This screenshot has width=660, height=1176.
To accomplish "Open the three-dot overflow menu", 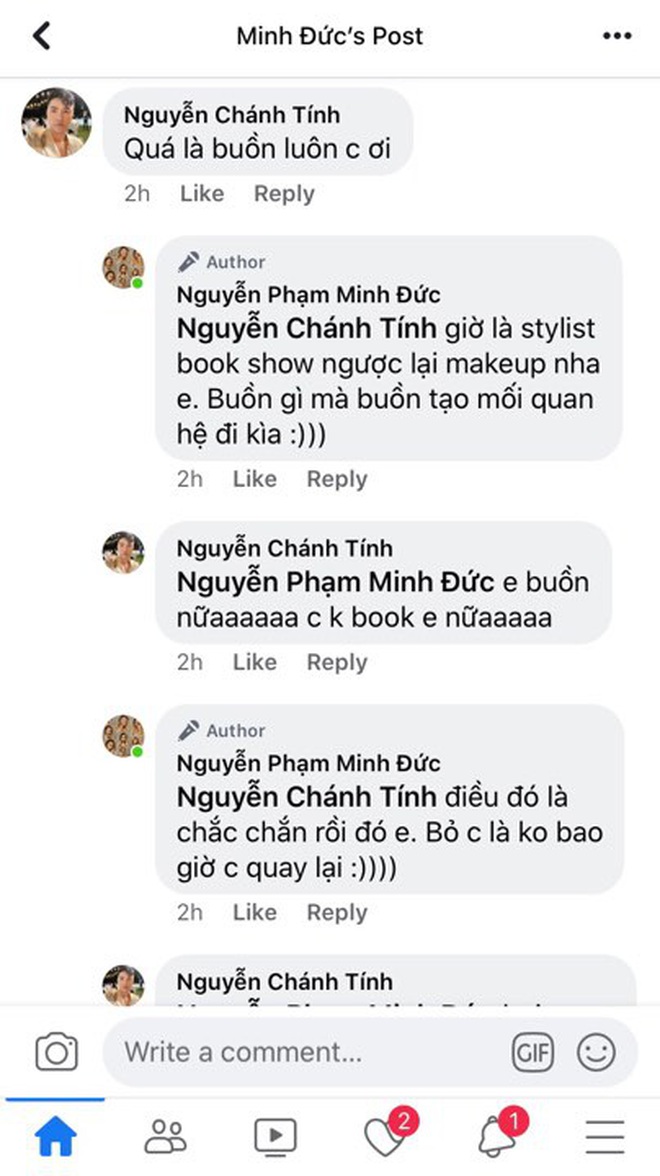I will tap(616, 36).
